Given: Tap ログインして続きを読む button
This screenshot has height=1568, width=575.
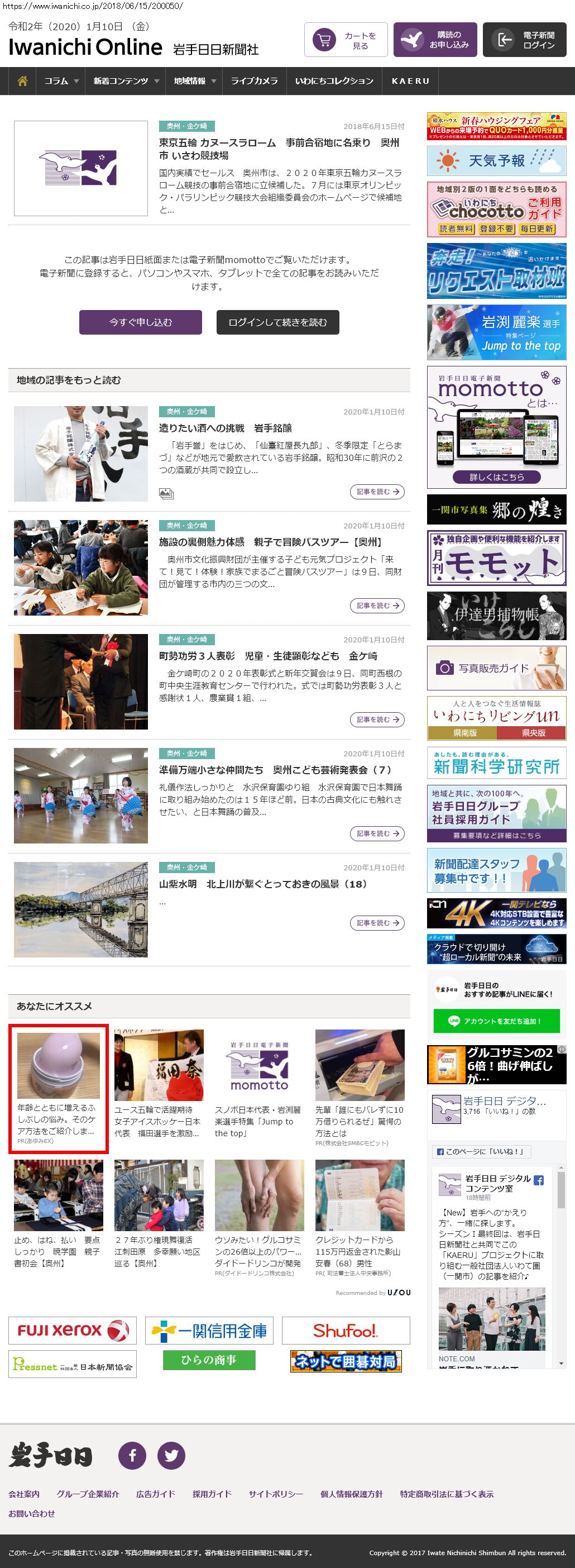Looking at the screenshot, I should (277, 322).
